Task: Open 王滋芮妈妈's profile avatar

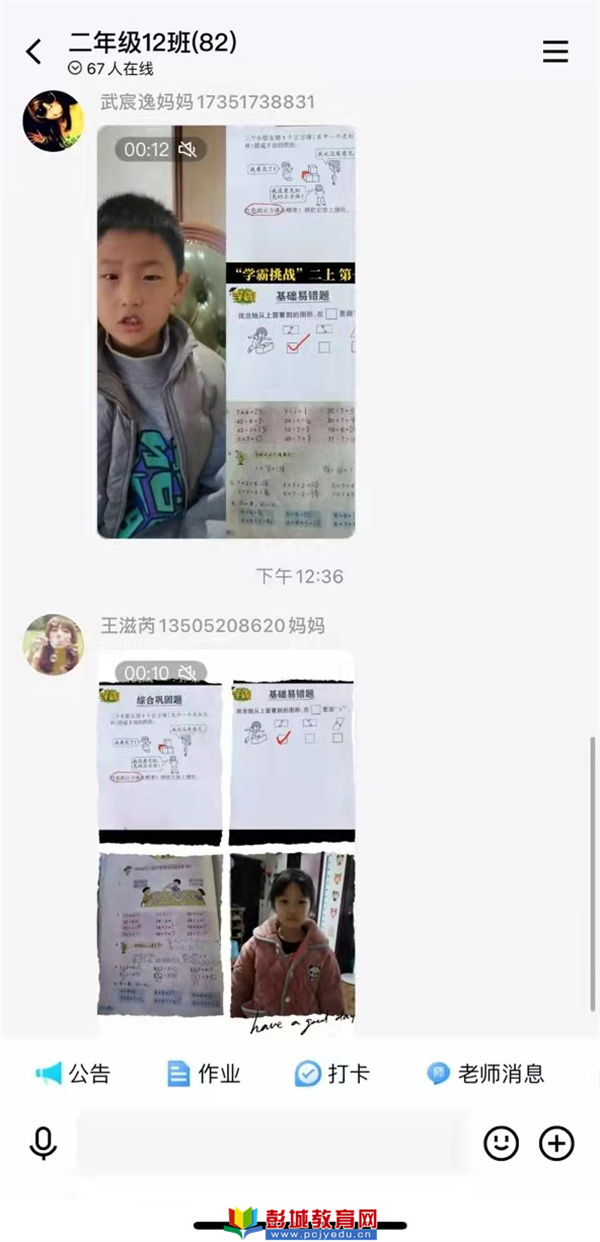Action: click(53, 644)
